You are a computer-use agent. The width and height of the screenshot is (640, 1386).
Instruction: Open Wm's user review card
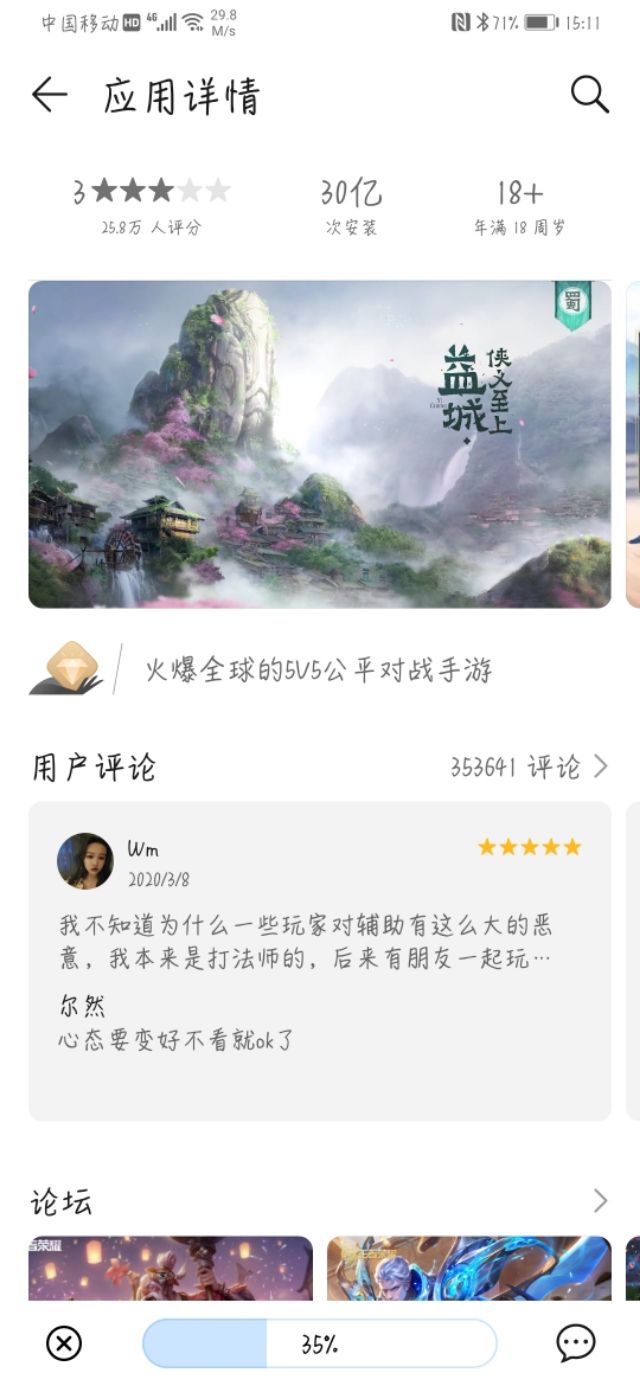pyautogui.click(x=319, y=960)
